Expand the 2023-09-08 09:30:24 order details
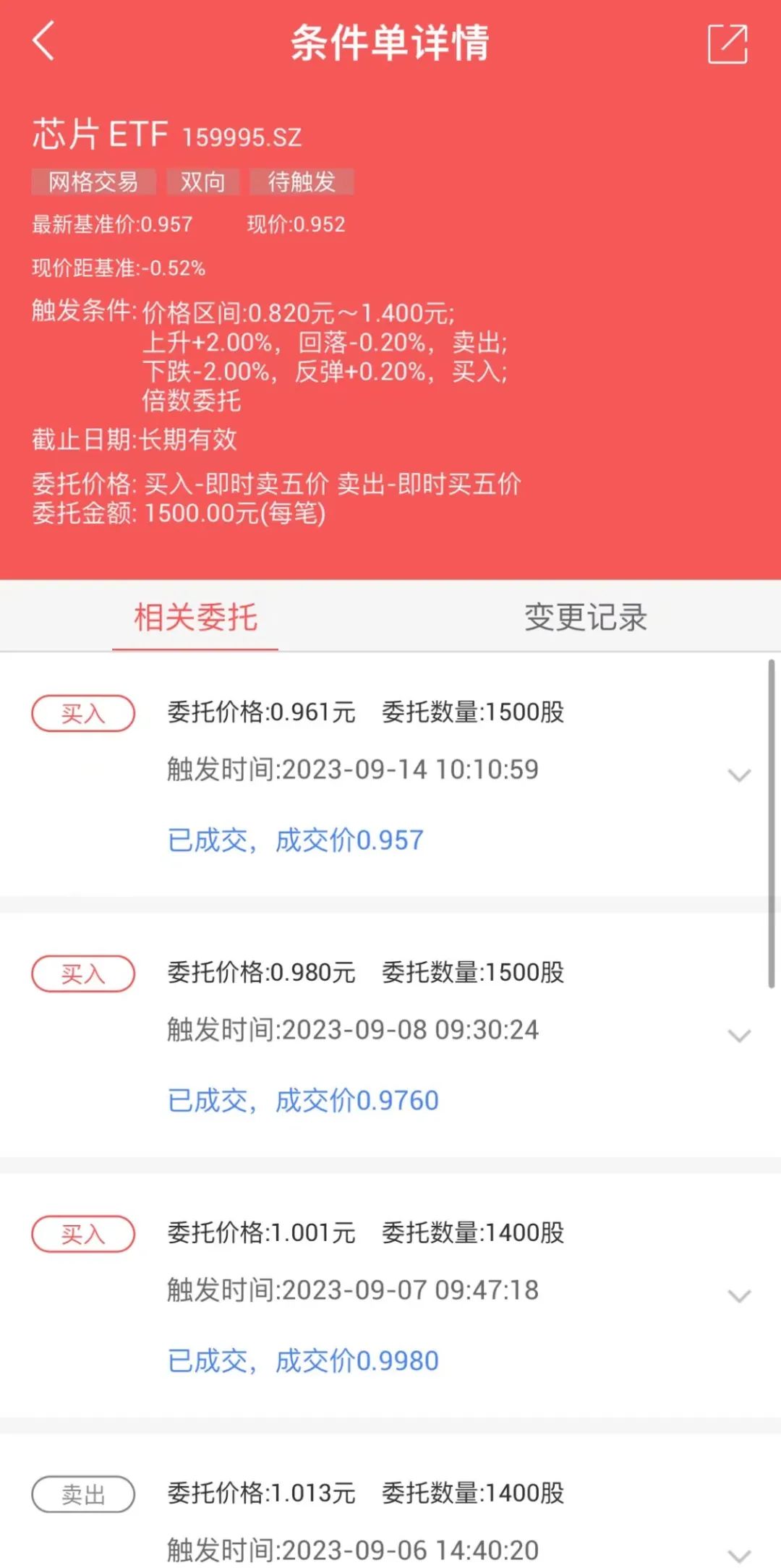 point(739,1036)
